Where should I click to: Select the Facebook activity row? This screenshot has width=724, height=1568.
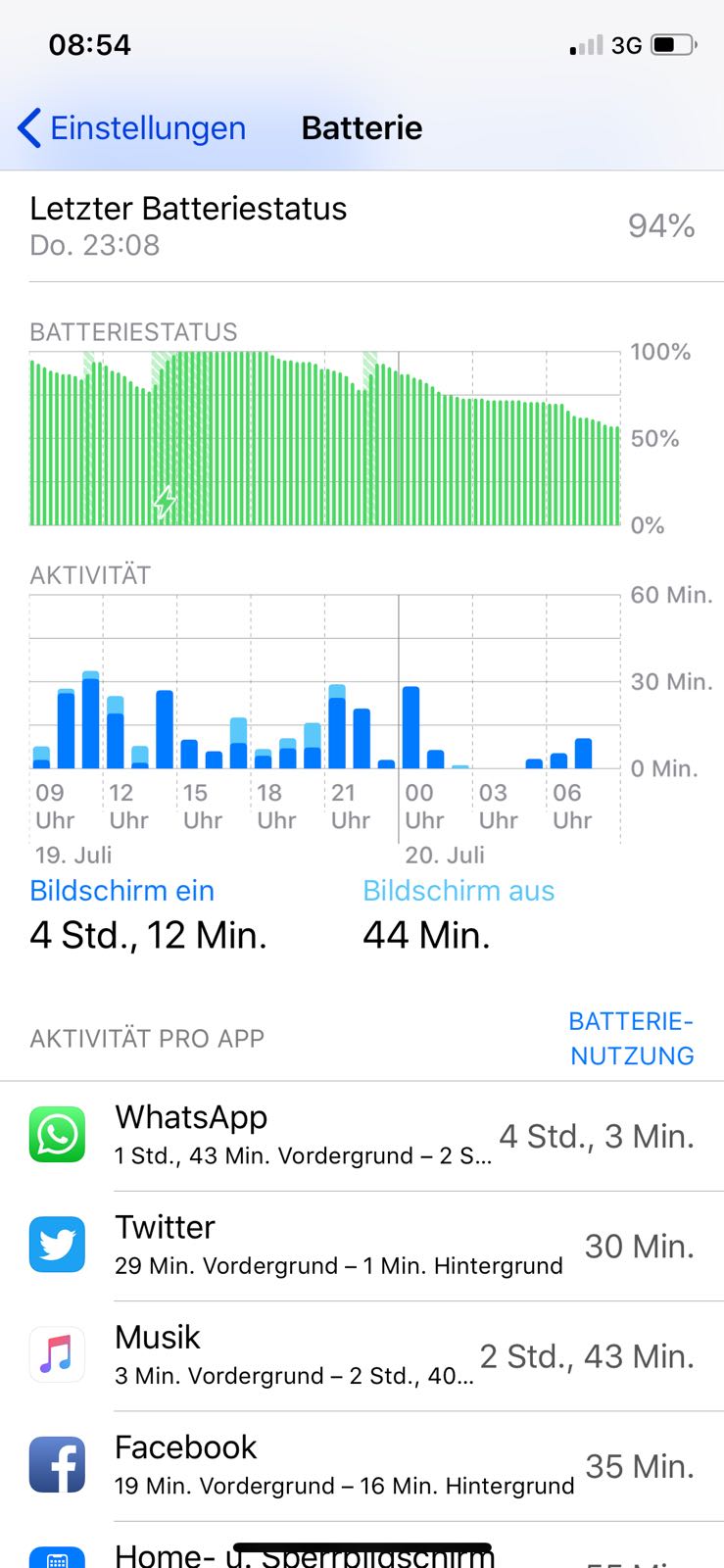coord(362,1466)
